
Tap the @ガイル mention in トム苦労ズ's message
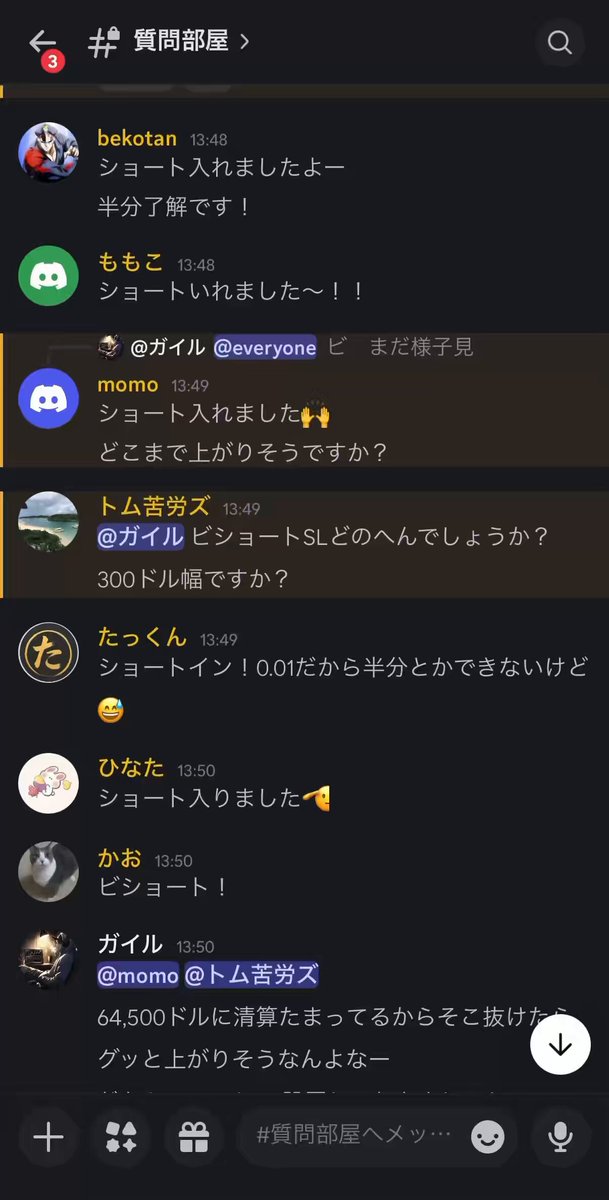click(x=140, y=536)
